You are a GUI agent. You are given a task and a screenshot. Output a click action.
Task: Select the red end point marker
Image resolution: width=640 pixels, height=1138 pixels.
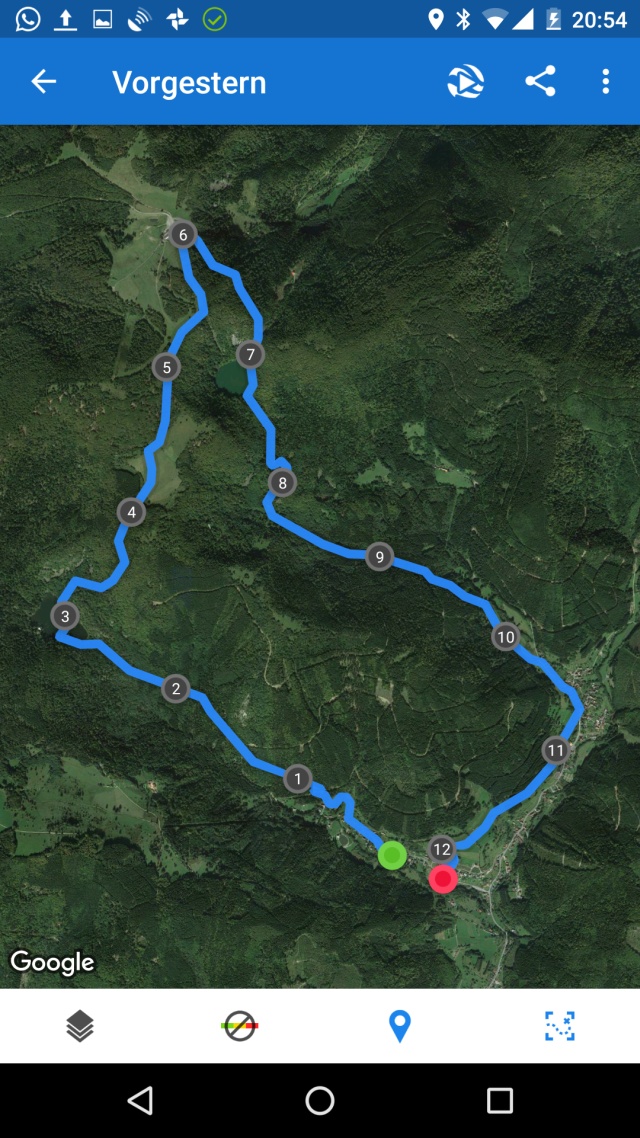[x=443, y=879]
